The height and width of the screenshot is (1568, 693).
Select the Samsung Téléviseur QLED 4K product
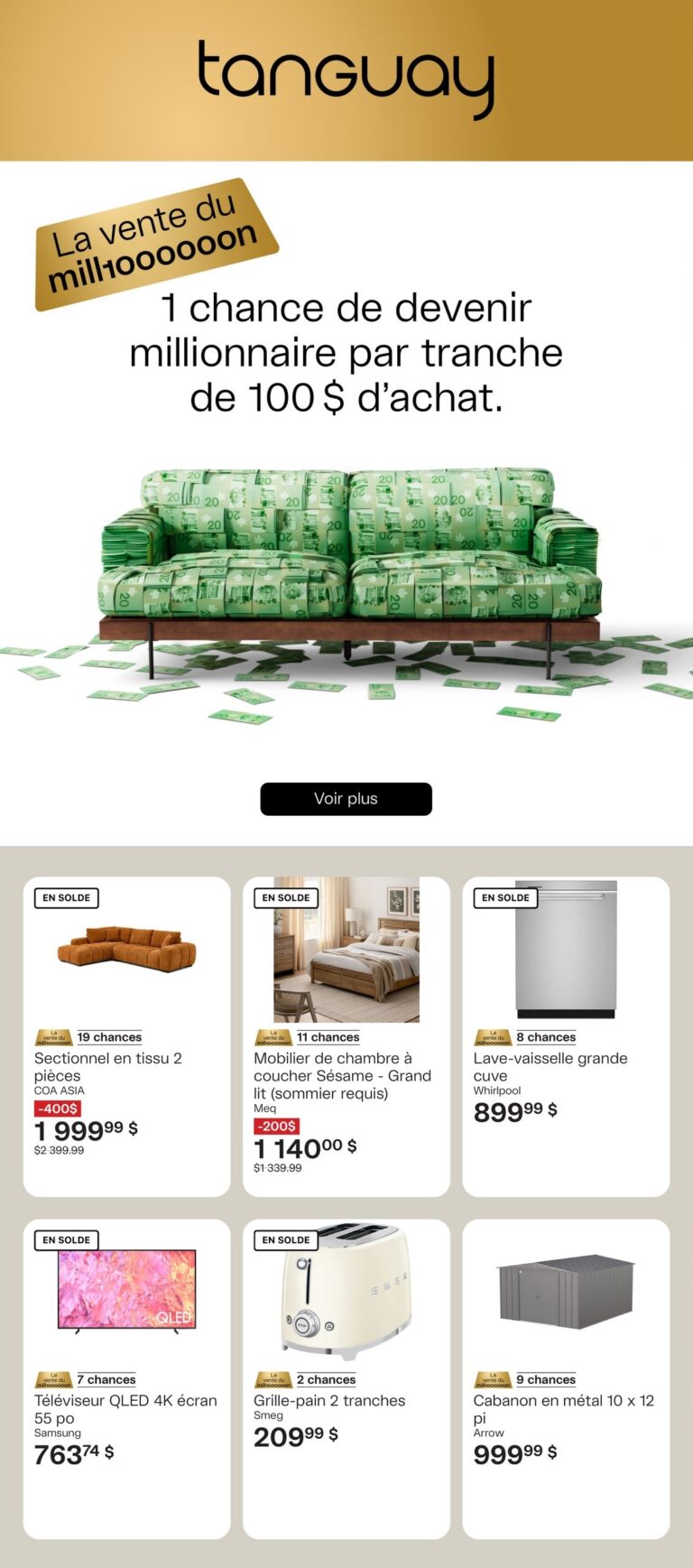(126, 1378)
